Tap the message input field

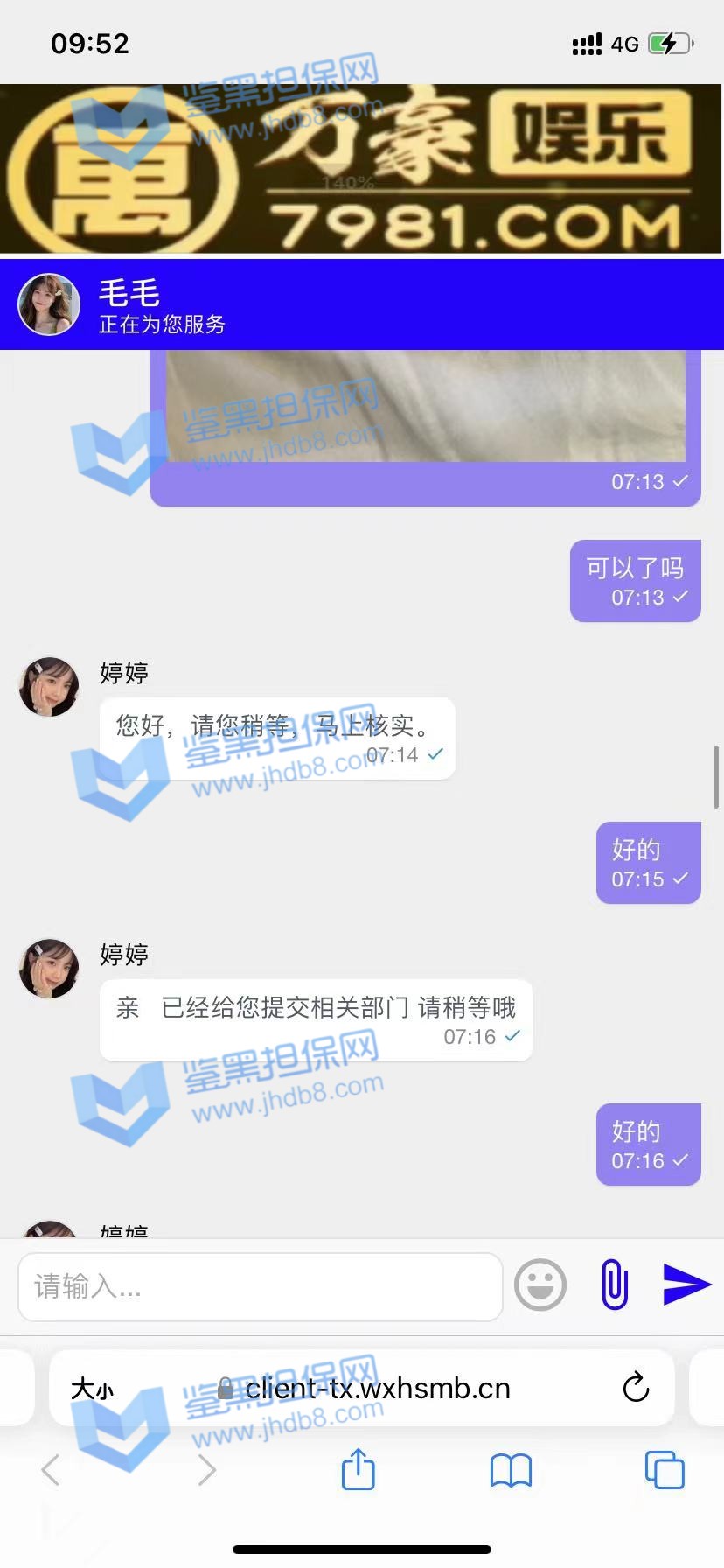point(260,1286)
